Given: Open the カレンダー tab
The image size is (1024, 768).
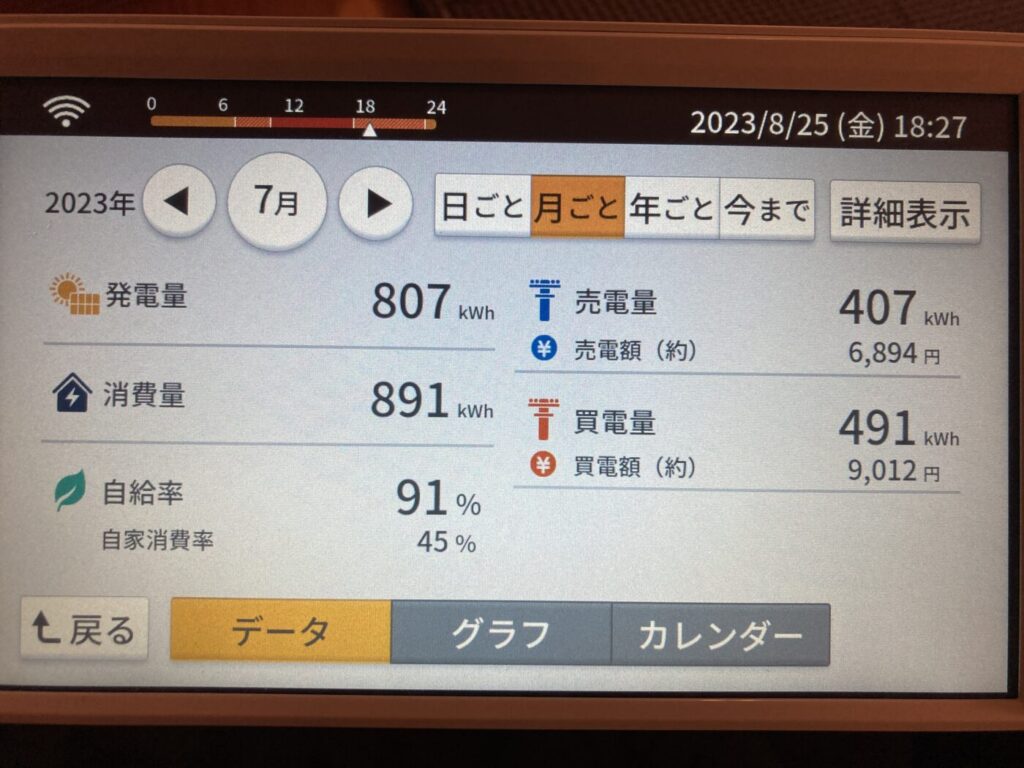Looking at the screenshot, I should click(x=720, y=634).
